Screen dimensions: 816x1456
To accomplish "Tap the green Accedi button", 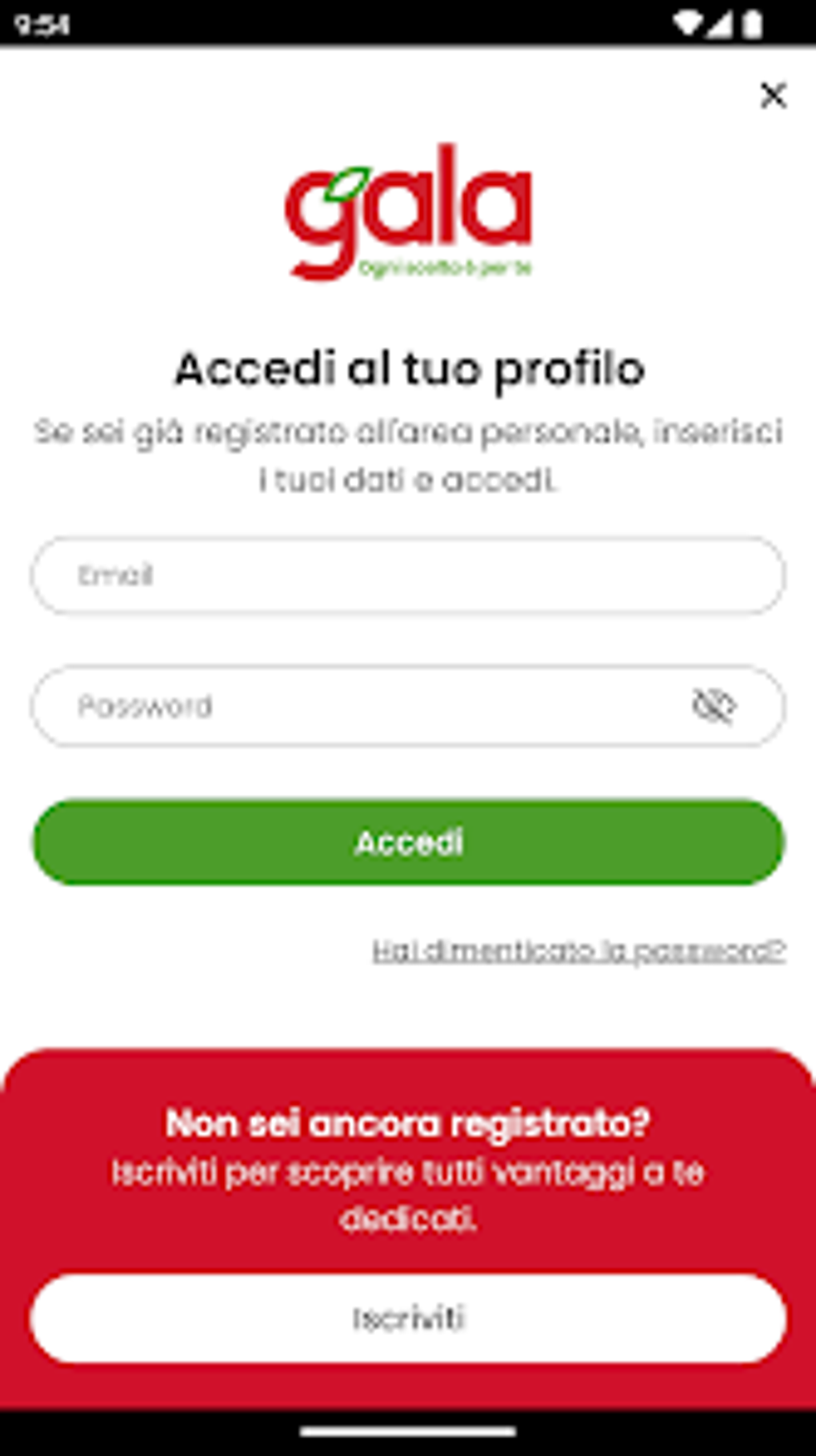I will click(408, 842).
